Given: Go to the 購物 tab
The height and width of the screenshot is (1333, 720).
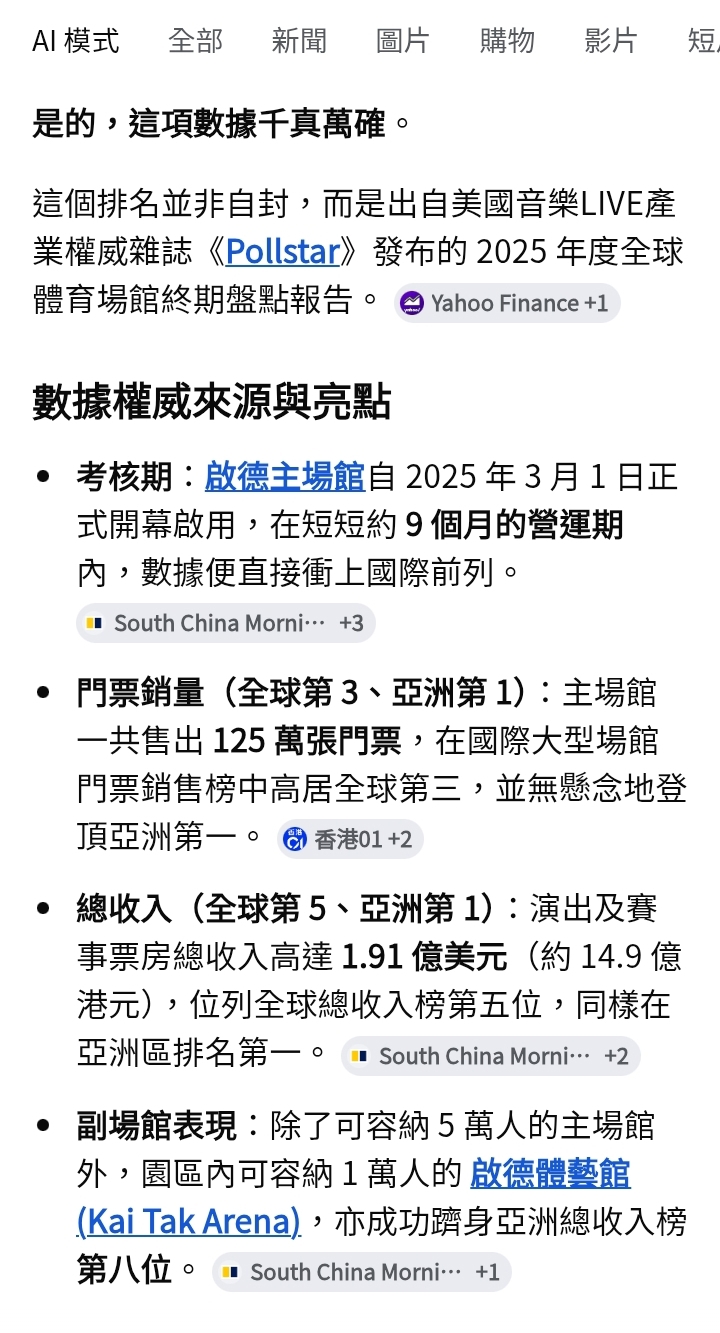Looking at the screenshot, I should 507,41.
